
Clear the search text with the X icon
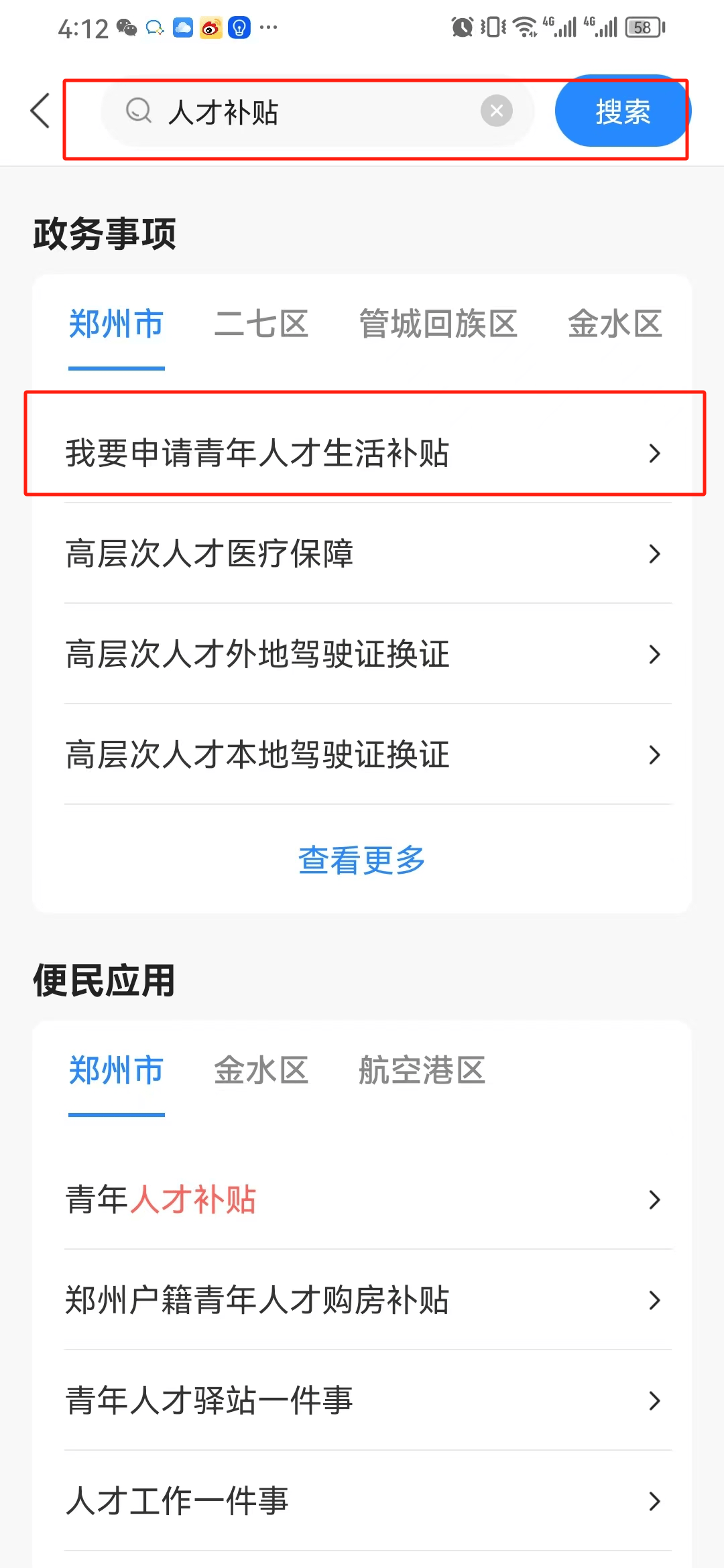pos(496,111)
